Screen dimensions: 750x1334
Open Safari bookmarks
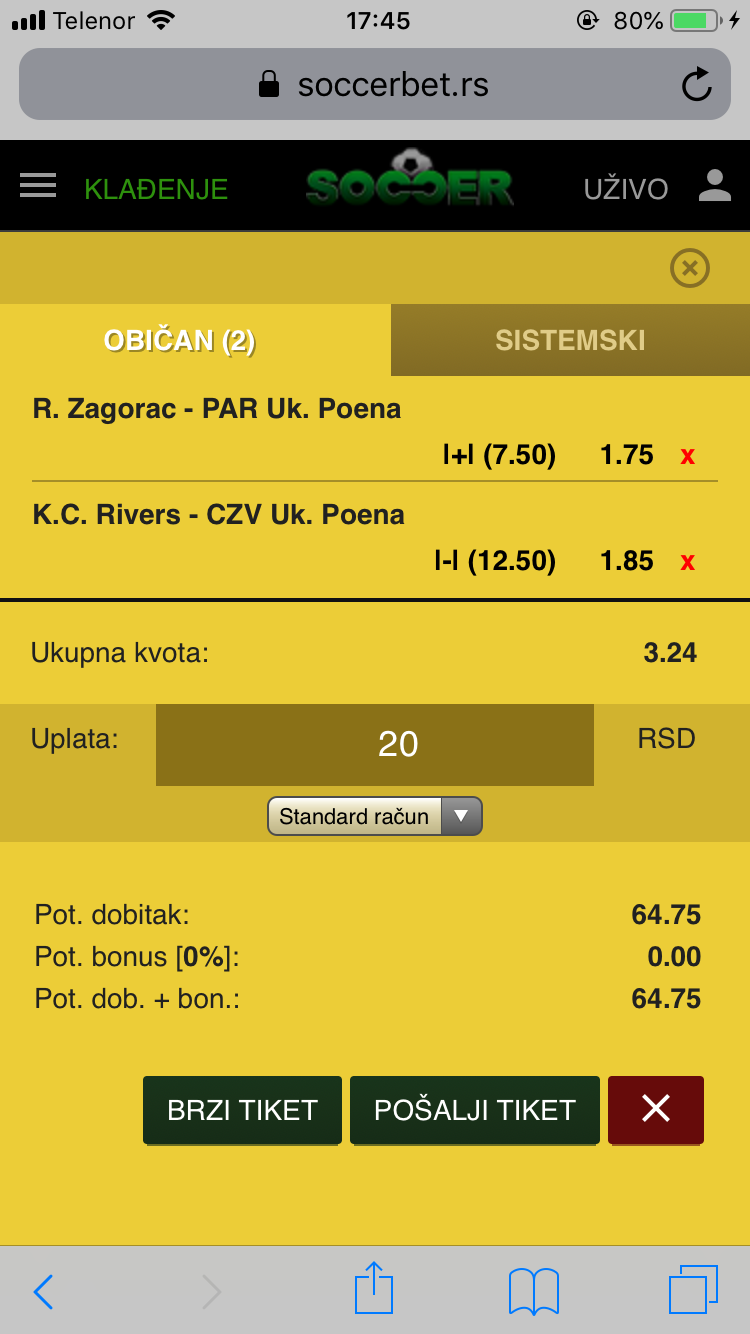(x=534, y=1291)
